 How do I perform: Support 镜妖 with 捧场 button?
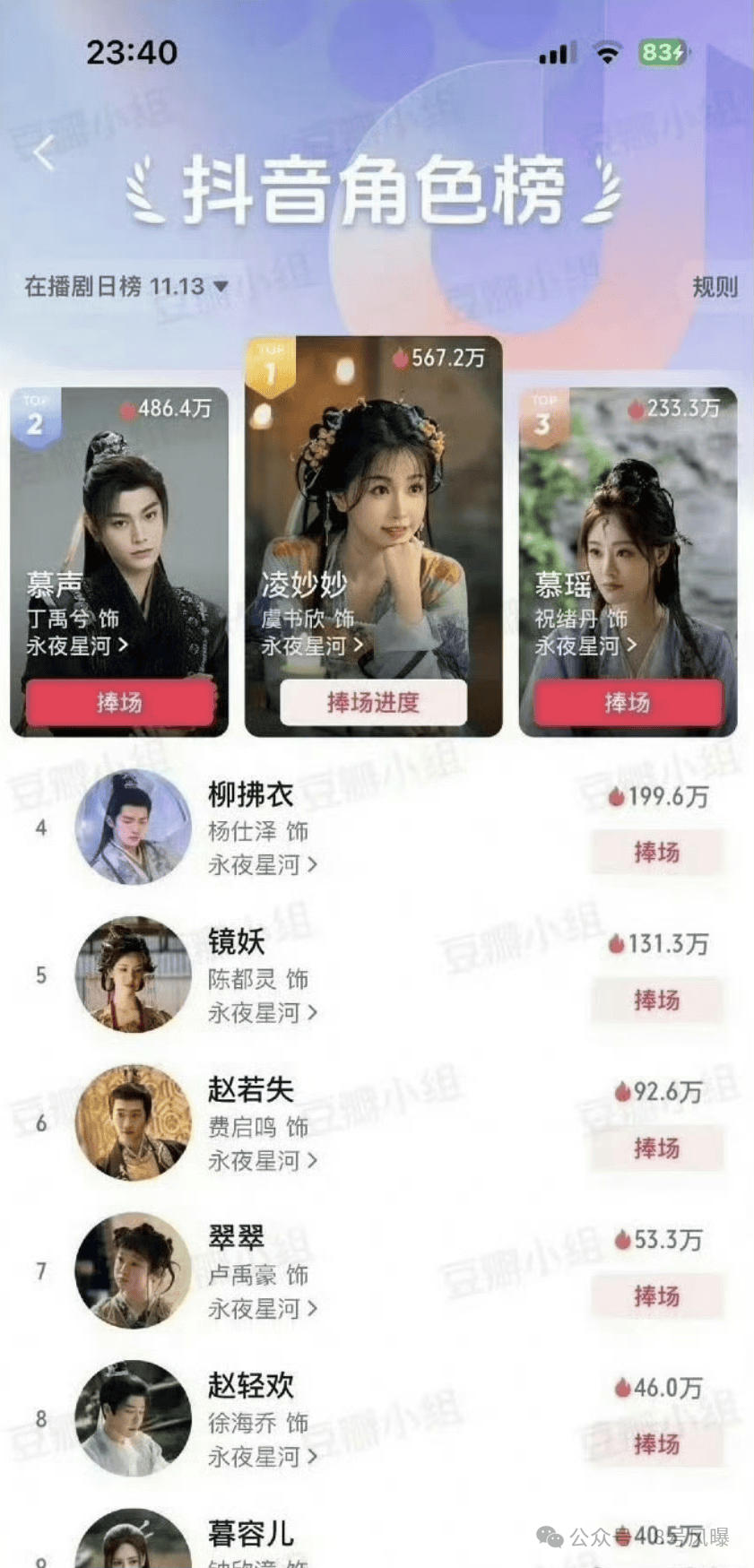pos(656,1000)
